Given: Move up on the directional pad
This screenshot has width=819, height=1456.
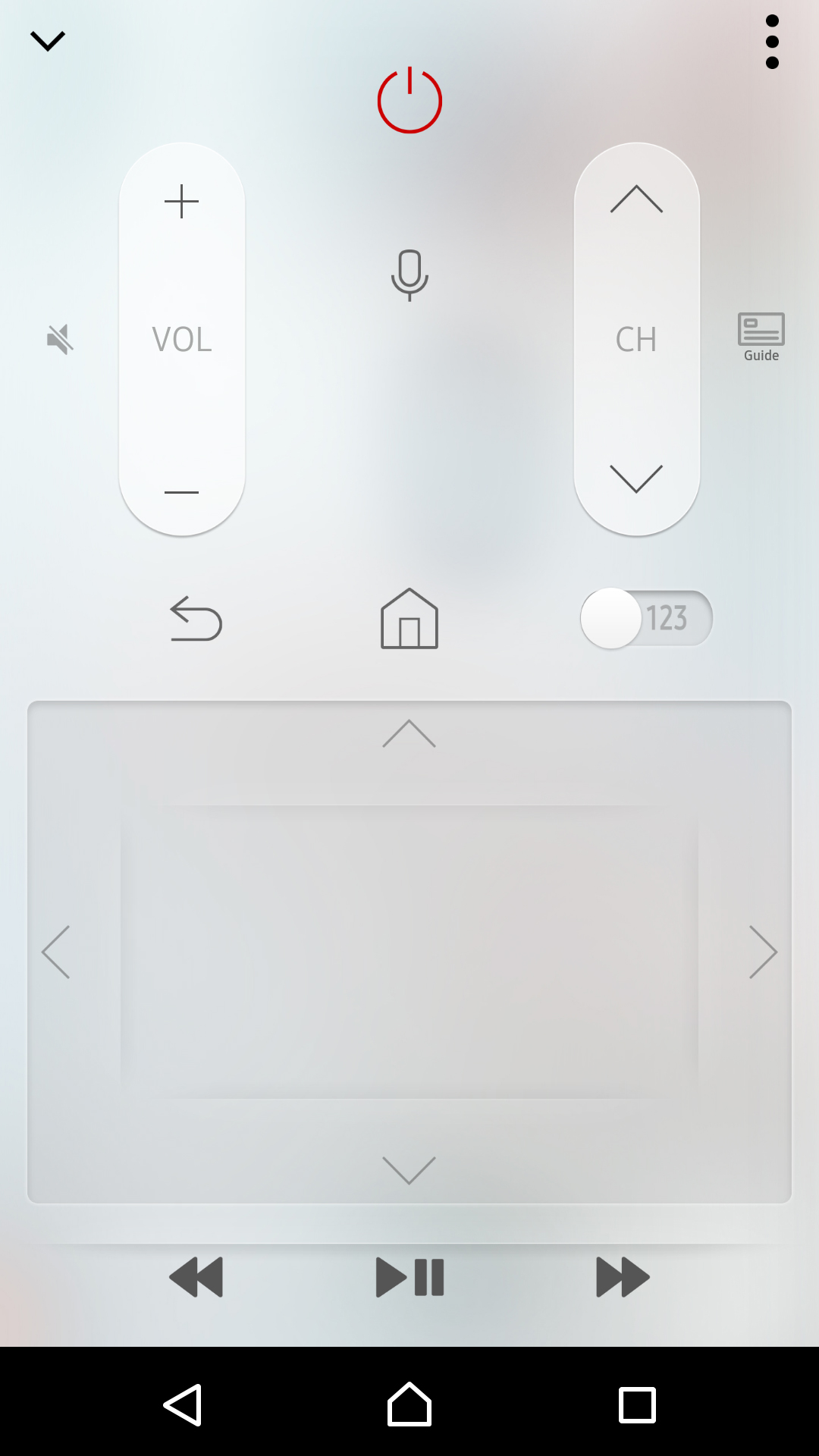Looking at the screenshot, I should [409, 733].
